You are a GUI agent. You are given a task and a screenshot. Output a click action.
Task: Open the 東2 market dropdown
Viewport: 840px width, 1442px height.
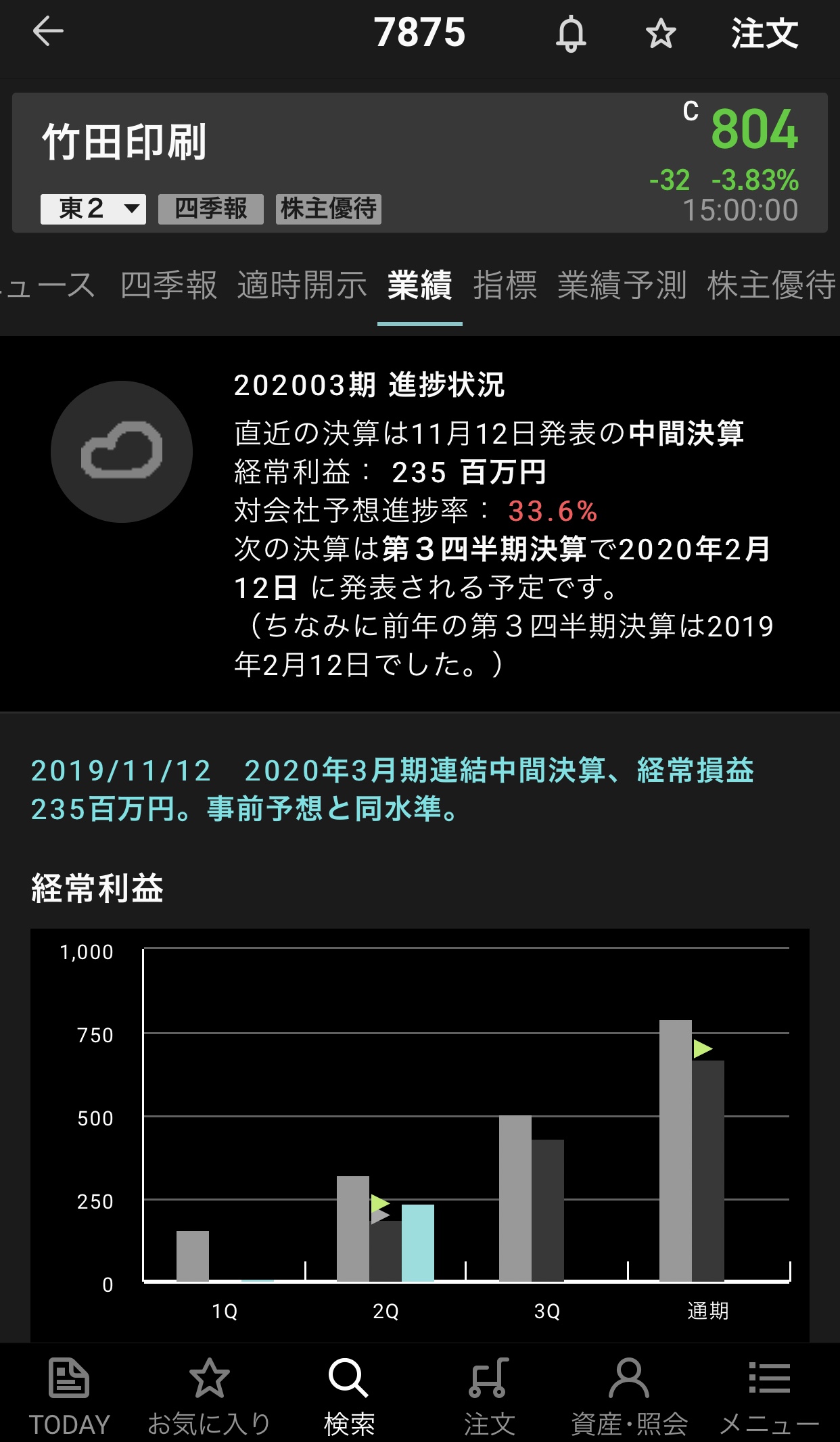(x=93, y=208)
